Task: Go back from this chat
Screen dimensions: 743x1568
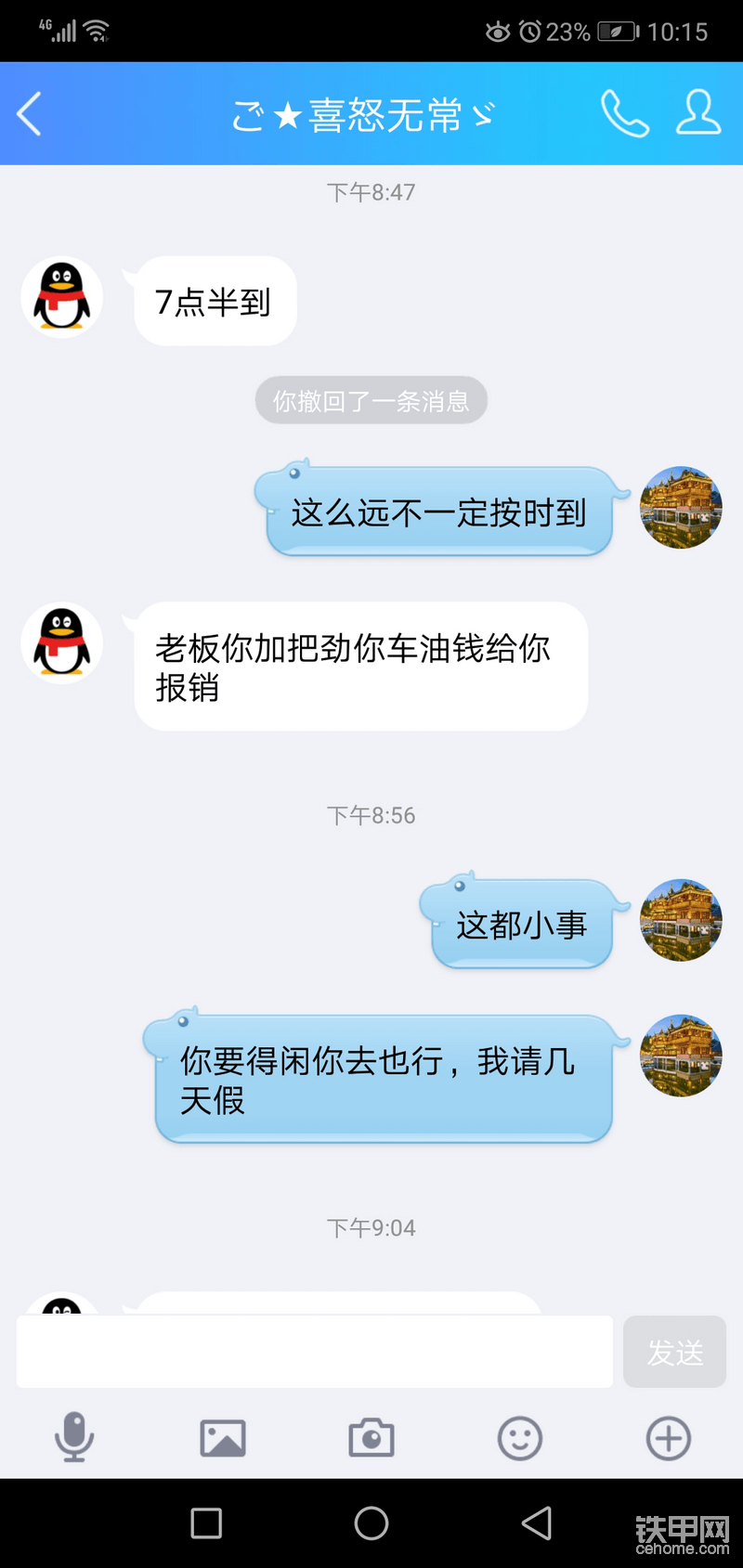Action: 30,114
